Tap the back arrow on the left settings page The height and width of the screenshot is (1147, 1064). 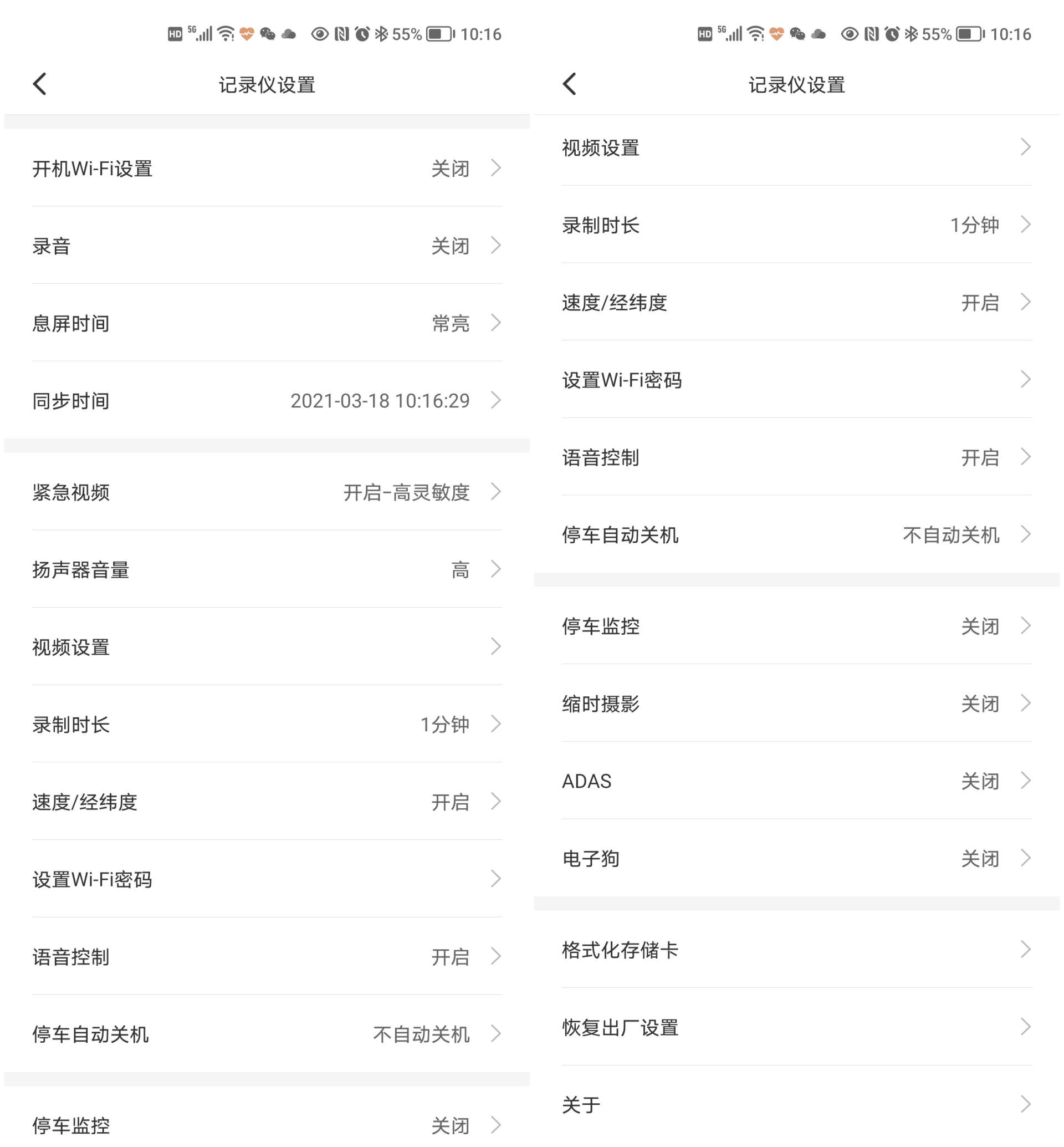[38, 84]
